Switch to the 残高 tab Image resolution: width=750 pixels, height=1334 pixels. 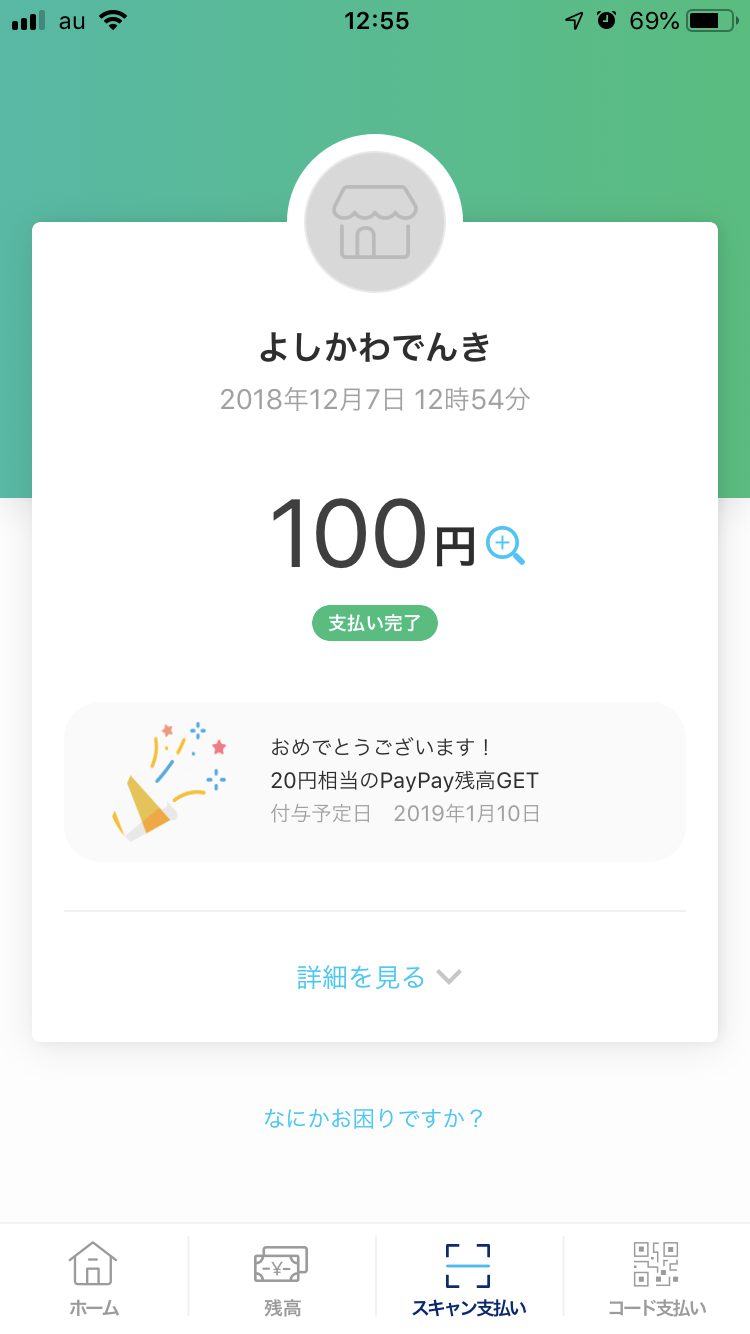[x=281, y=1279]
